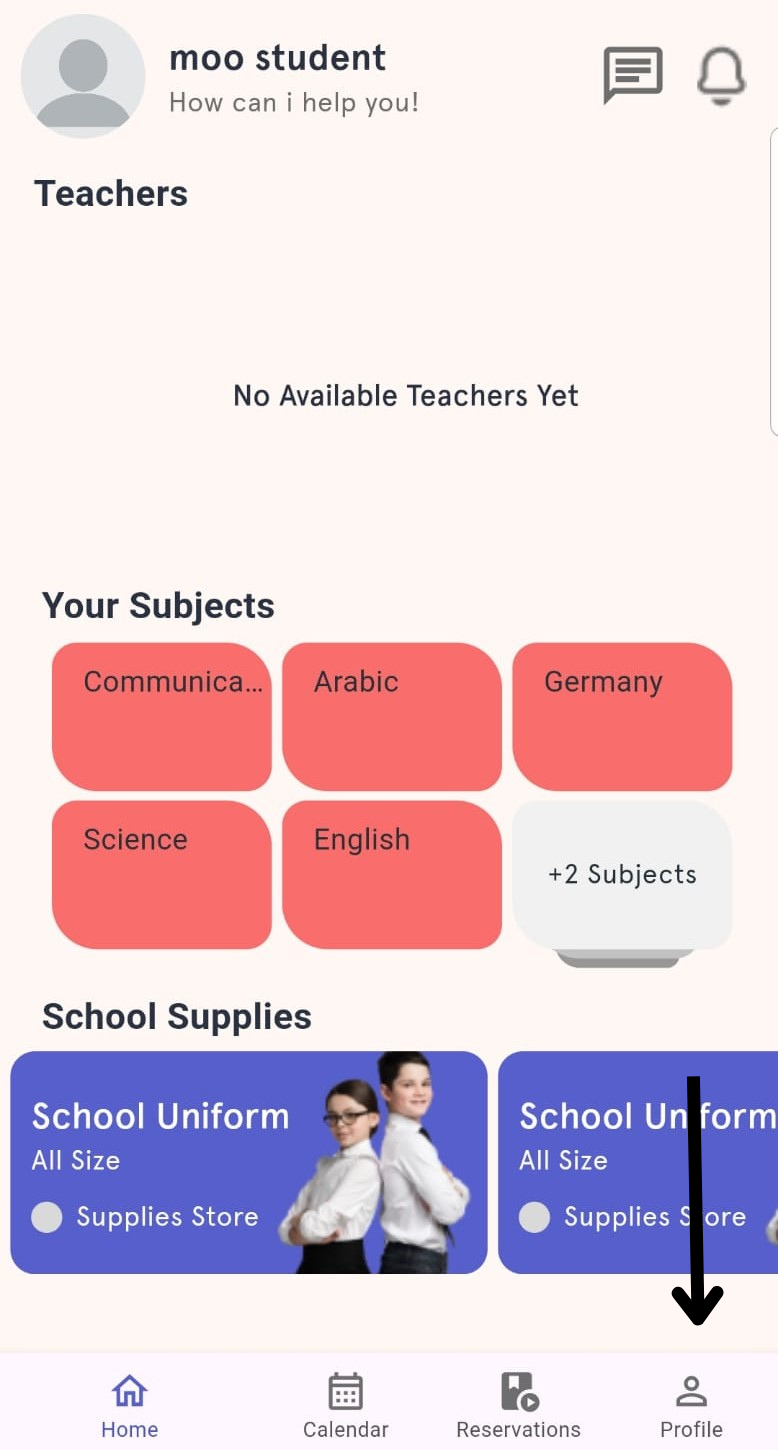View the Science subject
The height and width of the screenshot is (1450, 778).
tap(162, 874)
